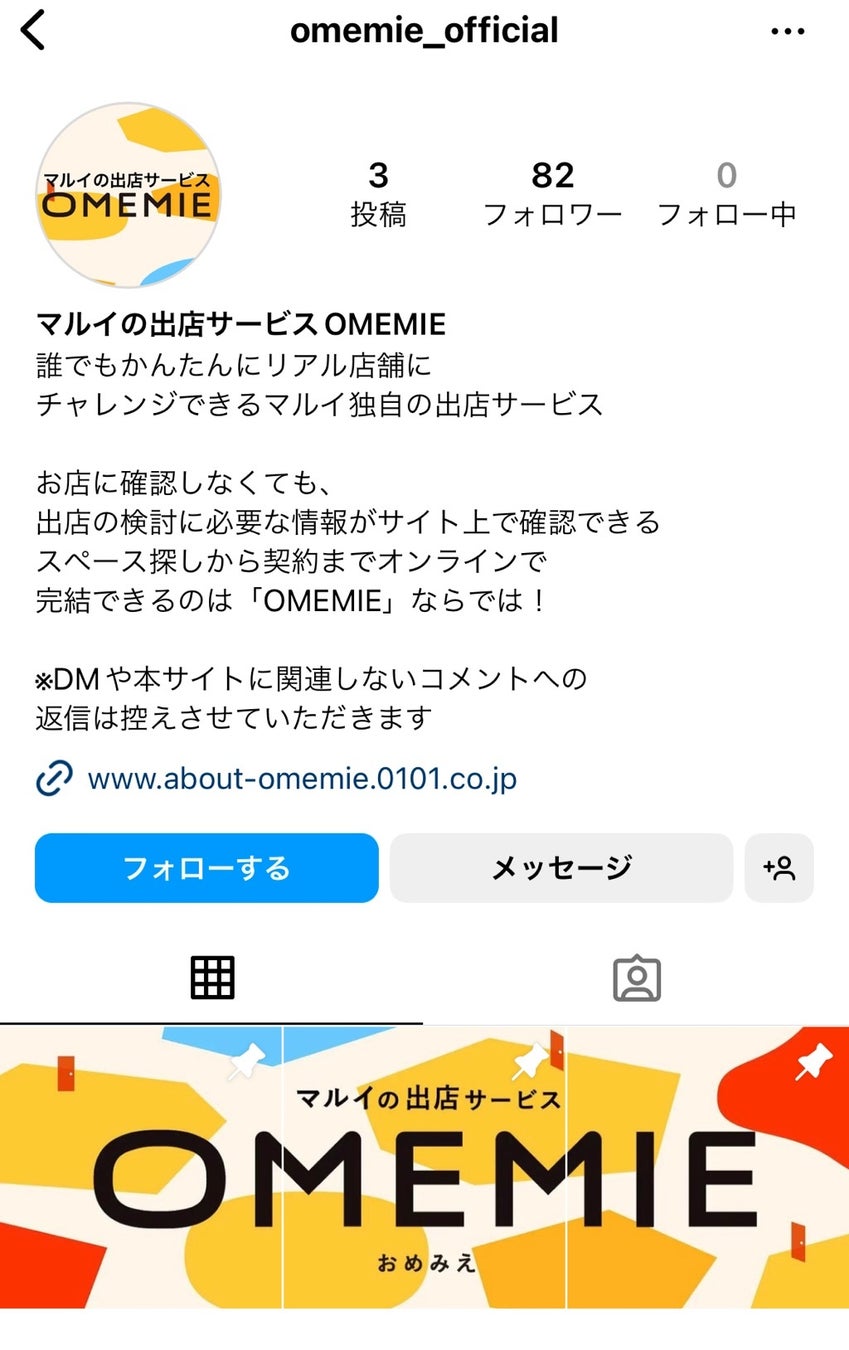The image size is (849, 1350).
Task: Tap the メッセージ button
Action: pos(561,868)
